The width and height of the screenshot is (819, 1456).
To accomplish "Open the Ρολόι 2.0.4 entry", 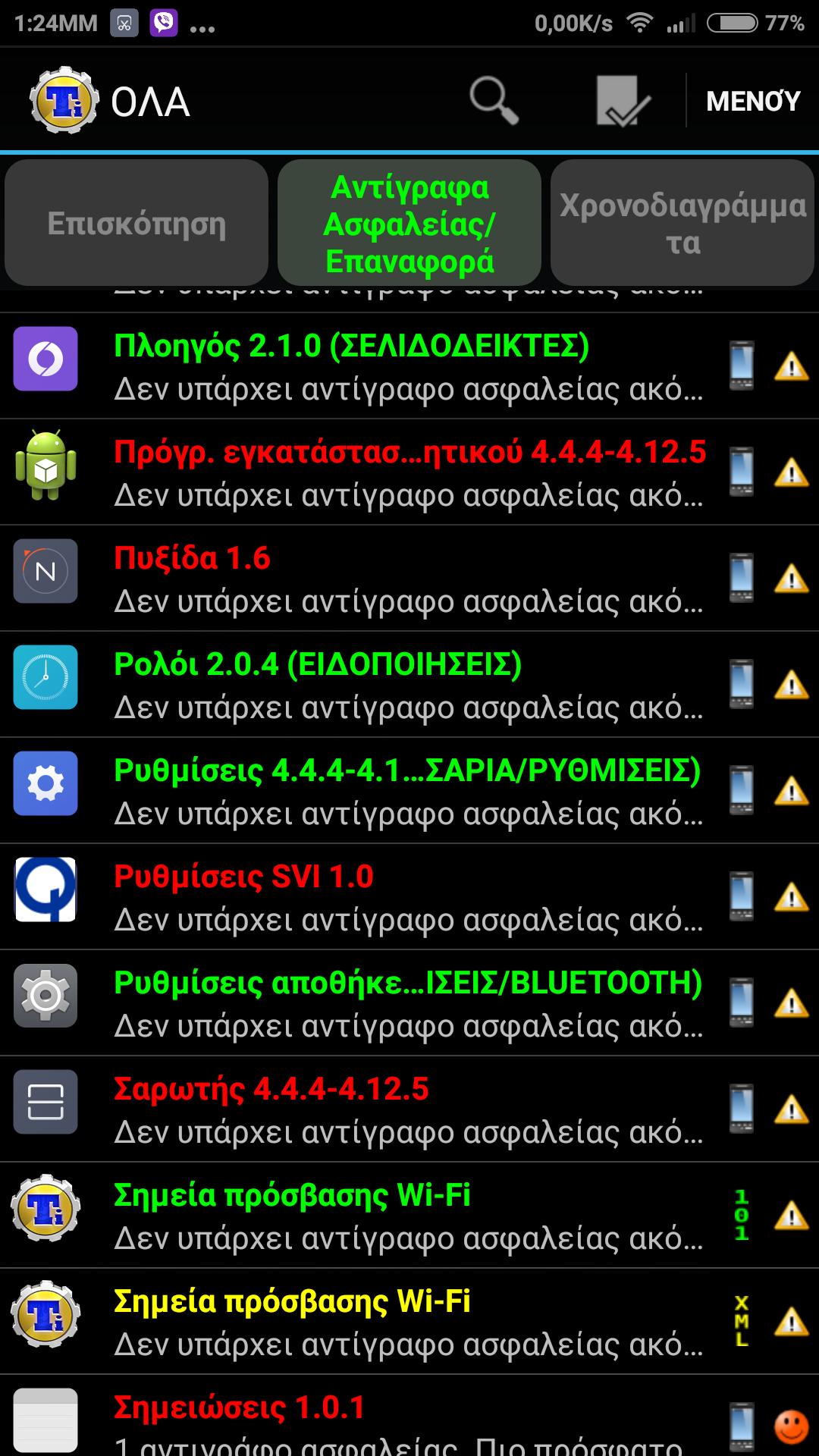I will click(409, 684).
